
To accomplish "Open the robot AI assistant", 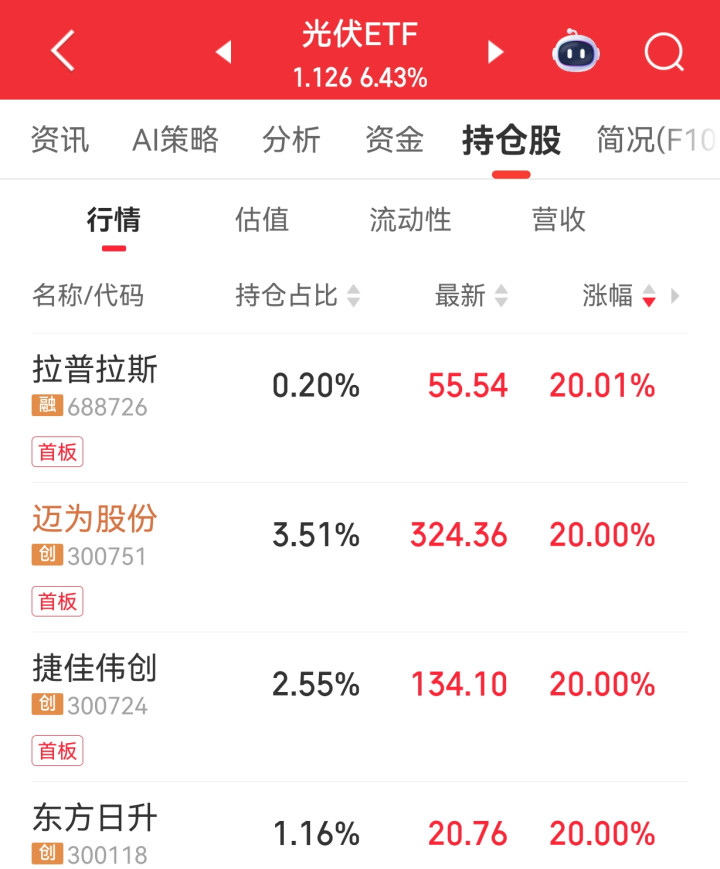I will [x=576, y=52].
